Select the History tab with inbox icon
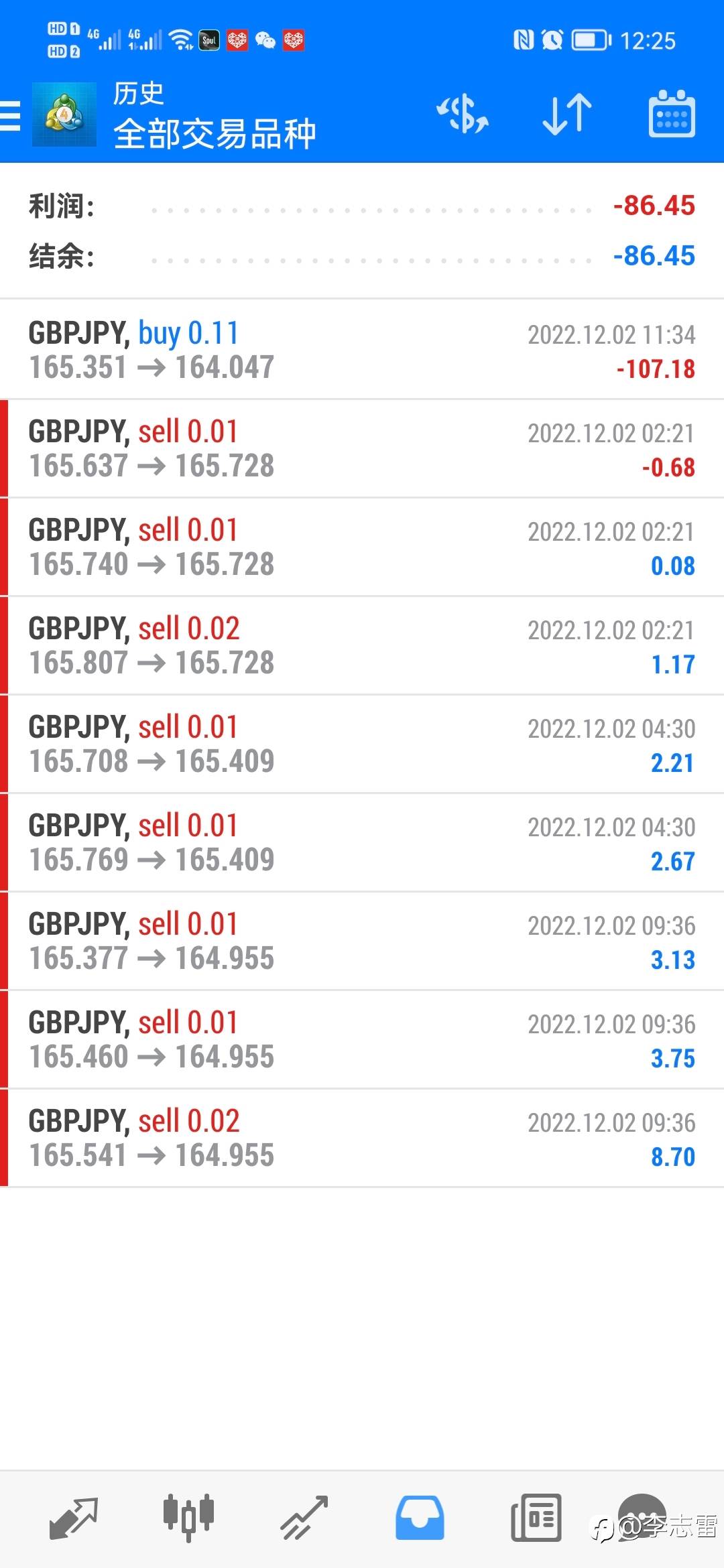 coord(420,1517)
